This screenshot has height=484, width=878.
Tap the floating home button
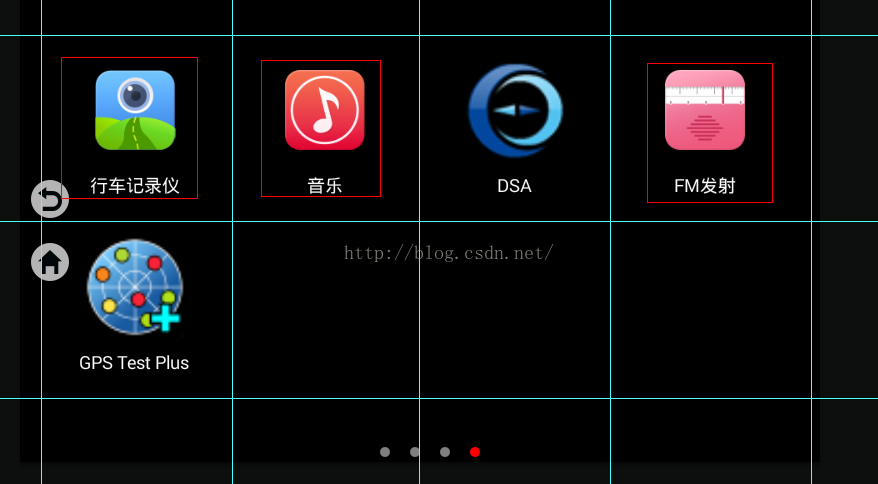coord(50,263)
